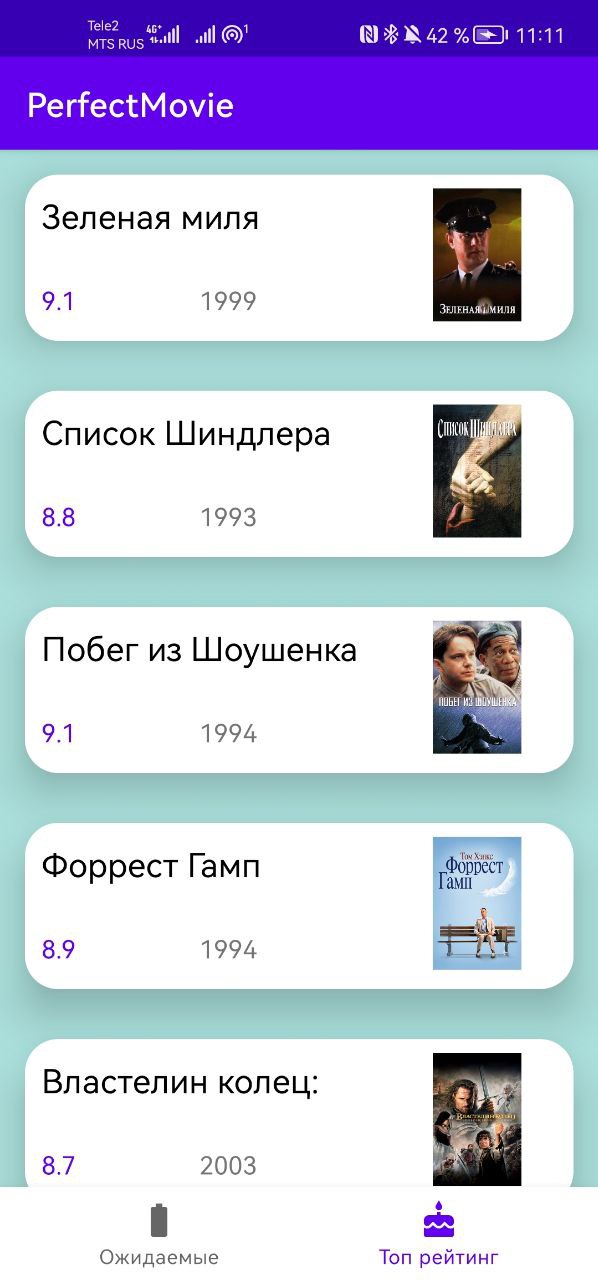Open the Зеленая миля movie card
Viewport: 598px width, 1280px height.
[299, 258]
